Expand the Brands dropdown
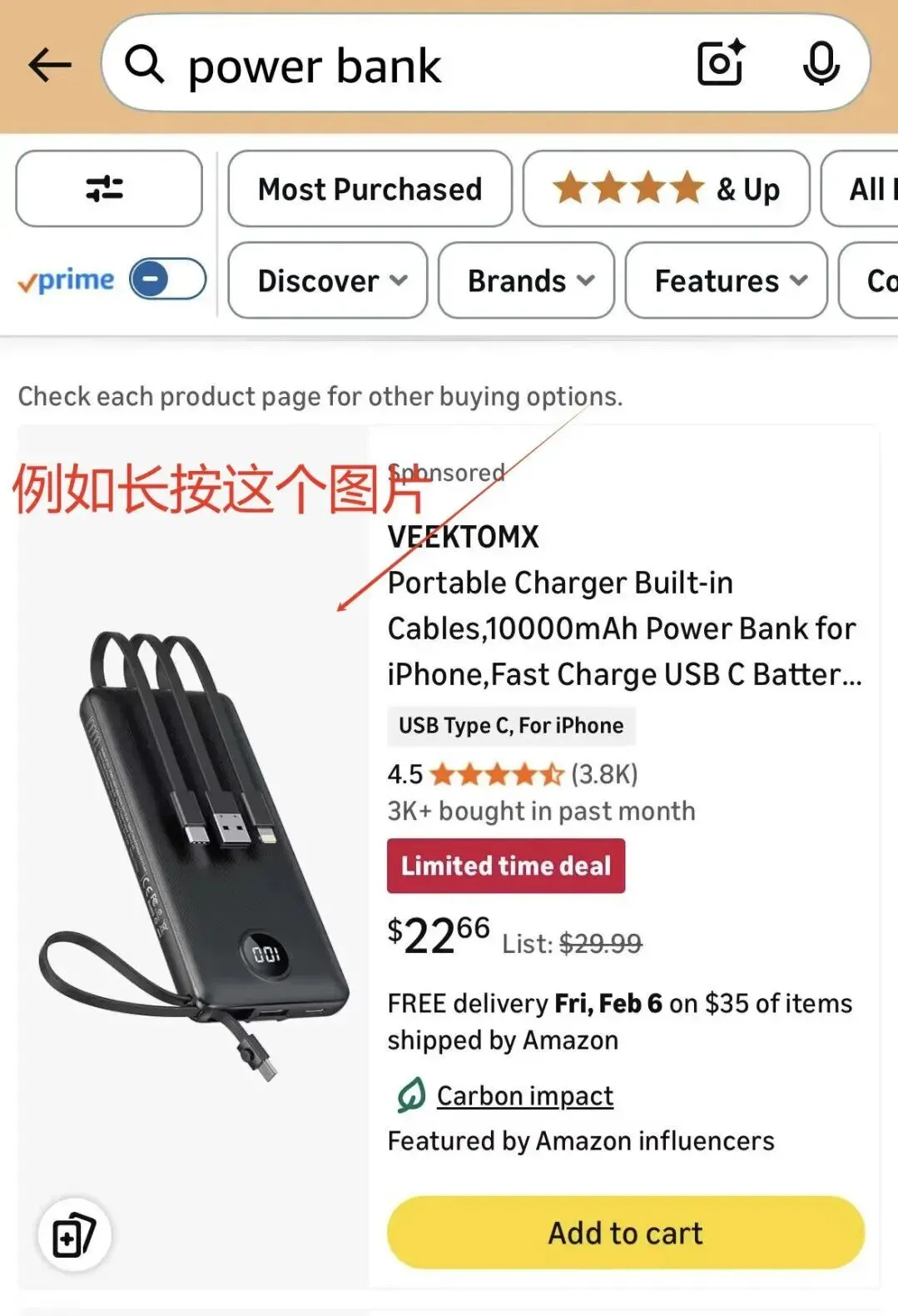This screenshot has width=898, height=1316. (x=526, y=281)
